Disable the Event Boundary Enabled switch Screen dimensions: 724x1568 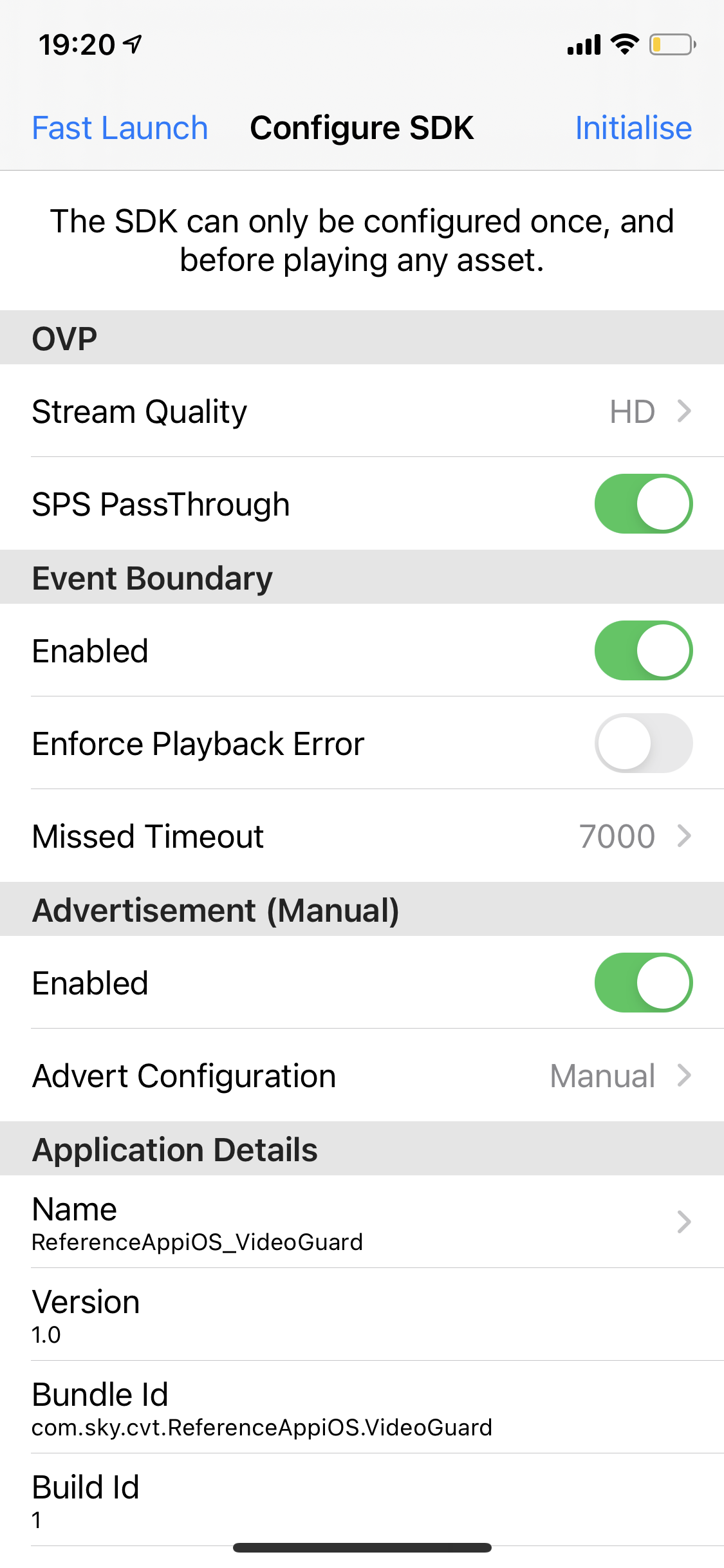tap(644, 651)
